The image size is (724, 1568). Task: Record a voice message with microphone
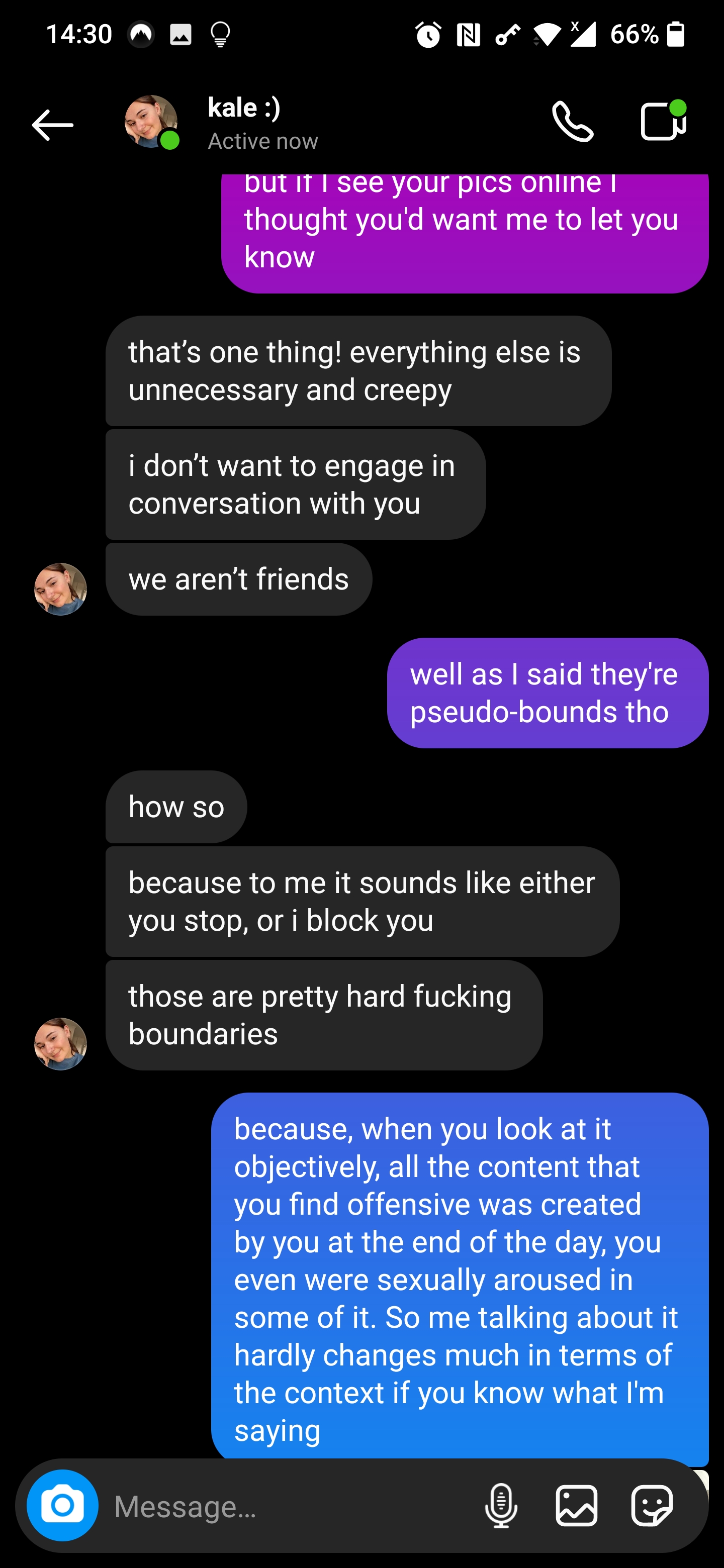pos(501,1506)
